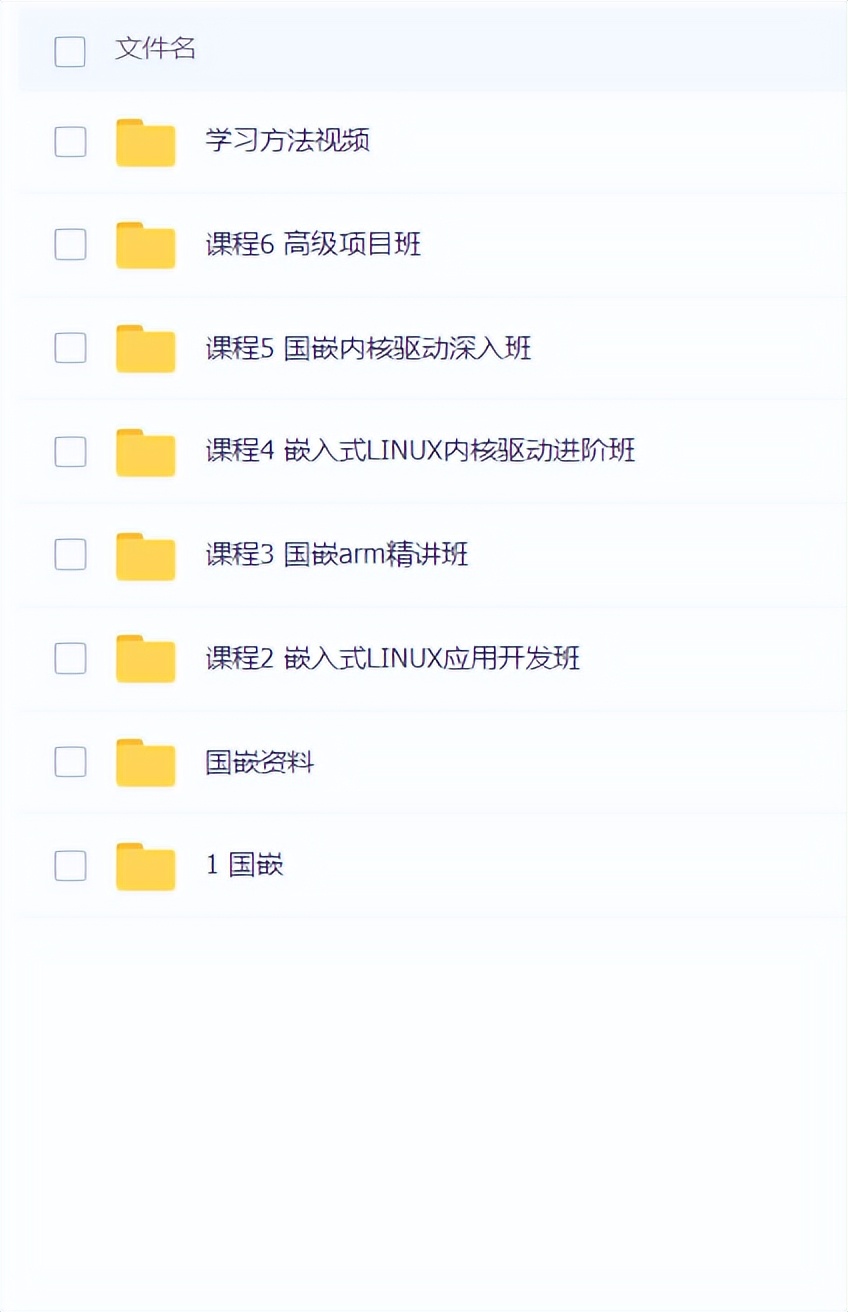Viewport: 848px width, 1312px height.
Task: Tick the checkbox for 1 国嵌
Action: click(x=69, y=865)
